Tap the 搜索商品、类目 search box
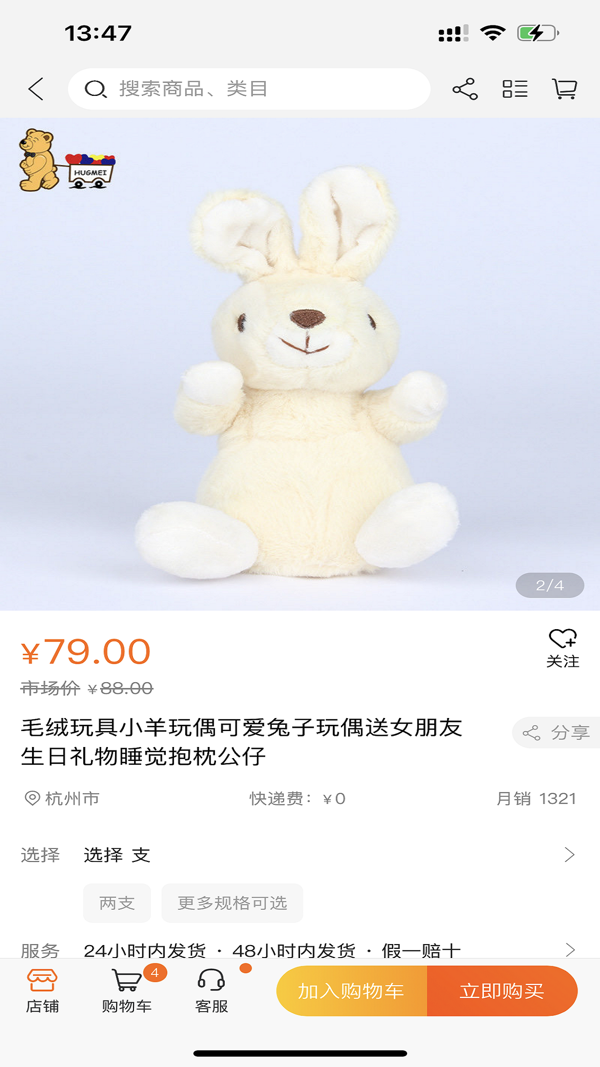The image size is (600, 1067). point(248,89)
